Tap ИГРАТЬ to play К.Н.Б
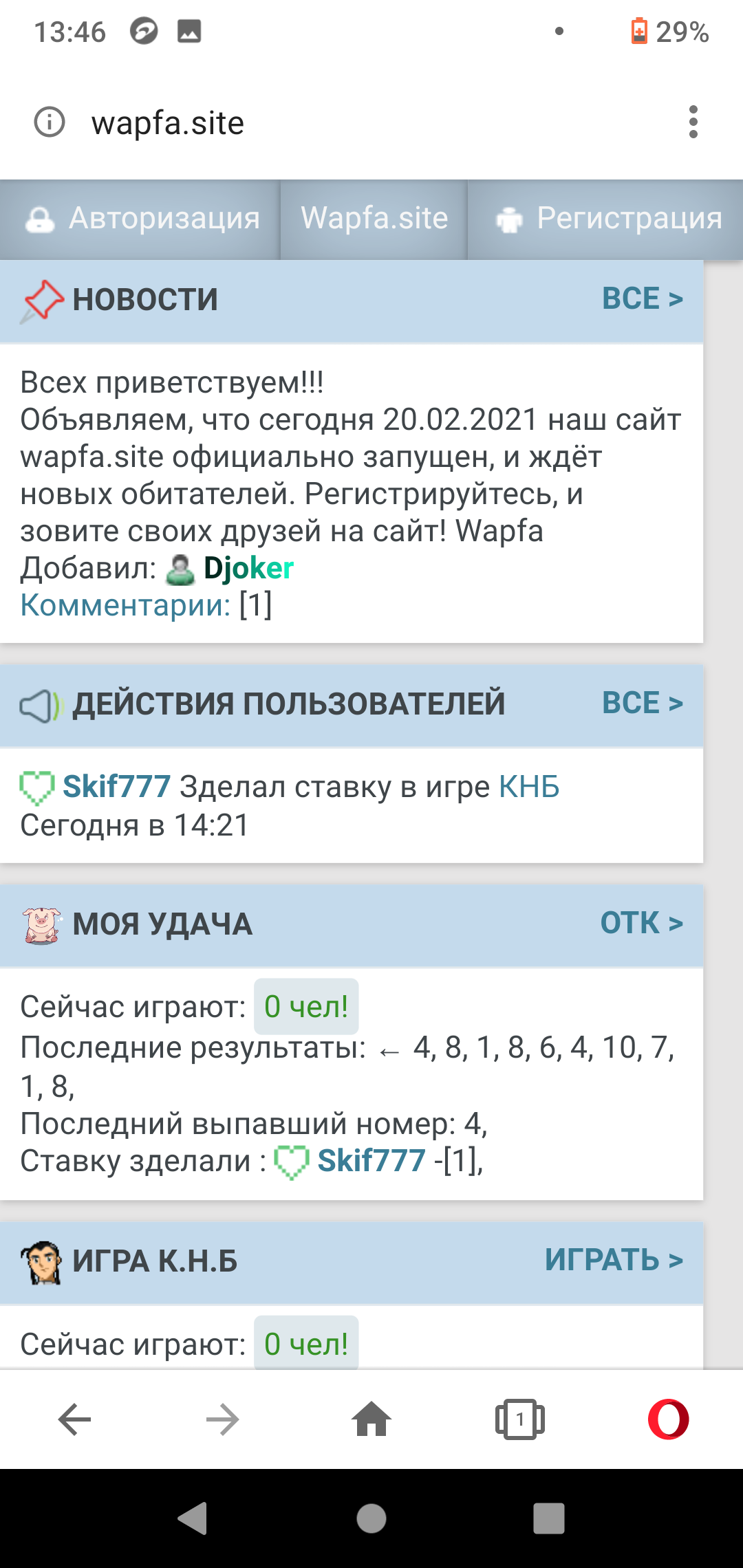 point(614,1261)
